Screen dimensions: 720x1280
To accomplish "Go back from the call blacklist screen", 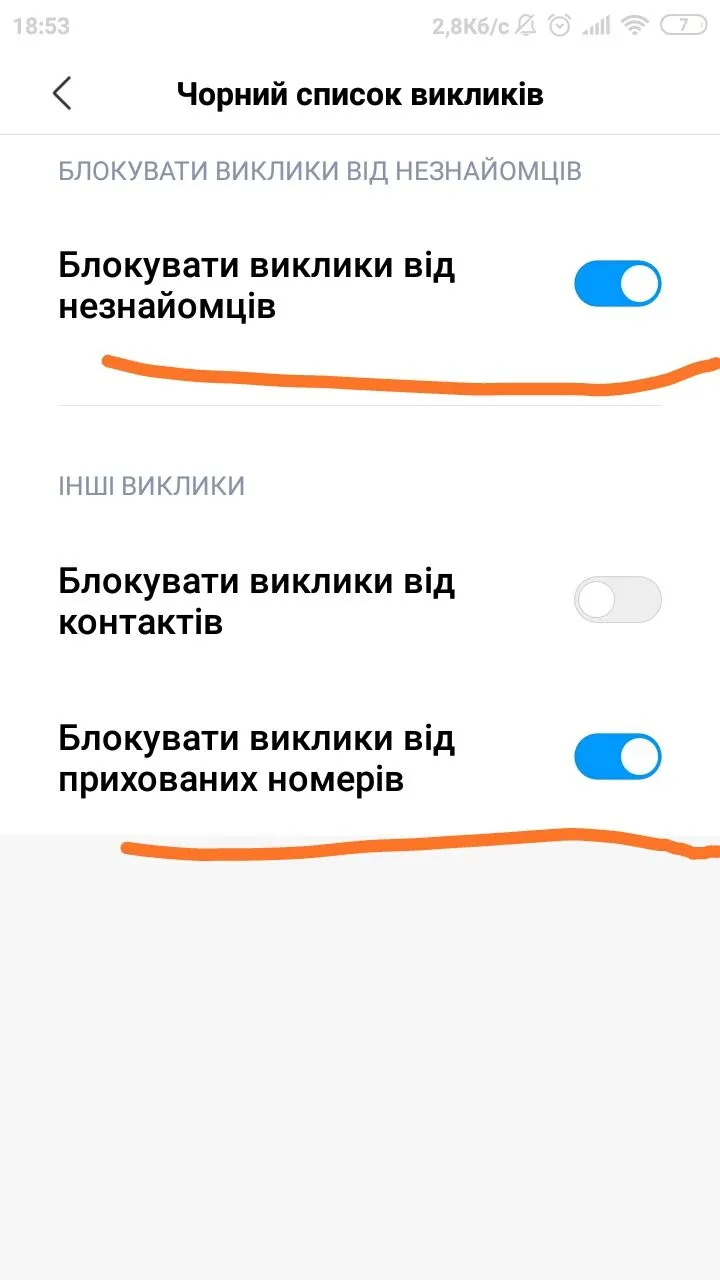I will click(x=62, y=94).
